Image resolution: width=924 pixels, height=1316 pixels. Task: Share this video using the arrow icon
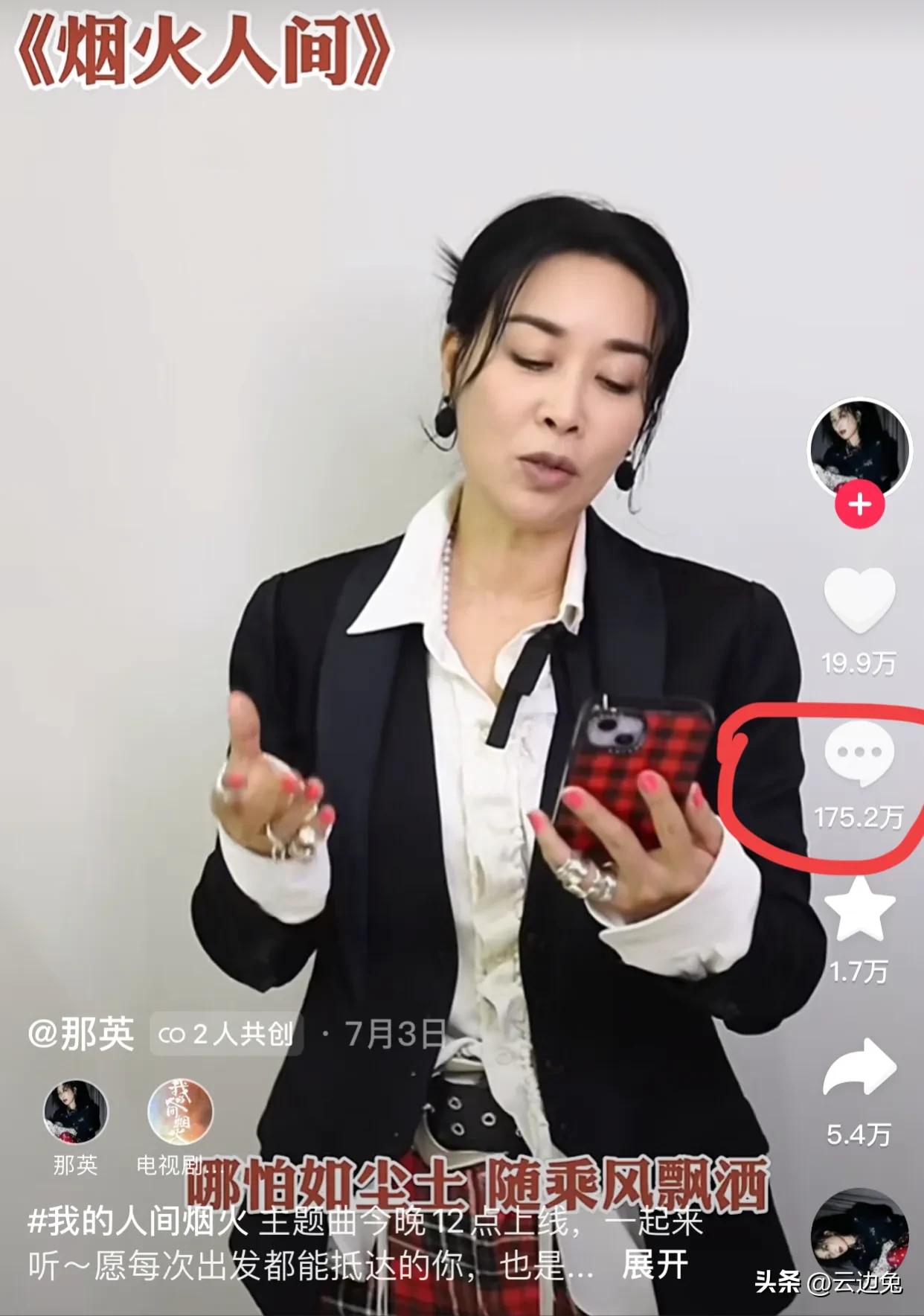[859, 1067]
